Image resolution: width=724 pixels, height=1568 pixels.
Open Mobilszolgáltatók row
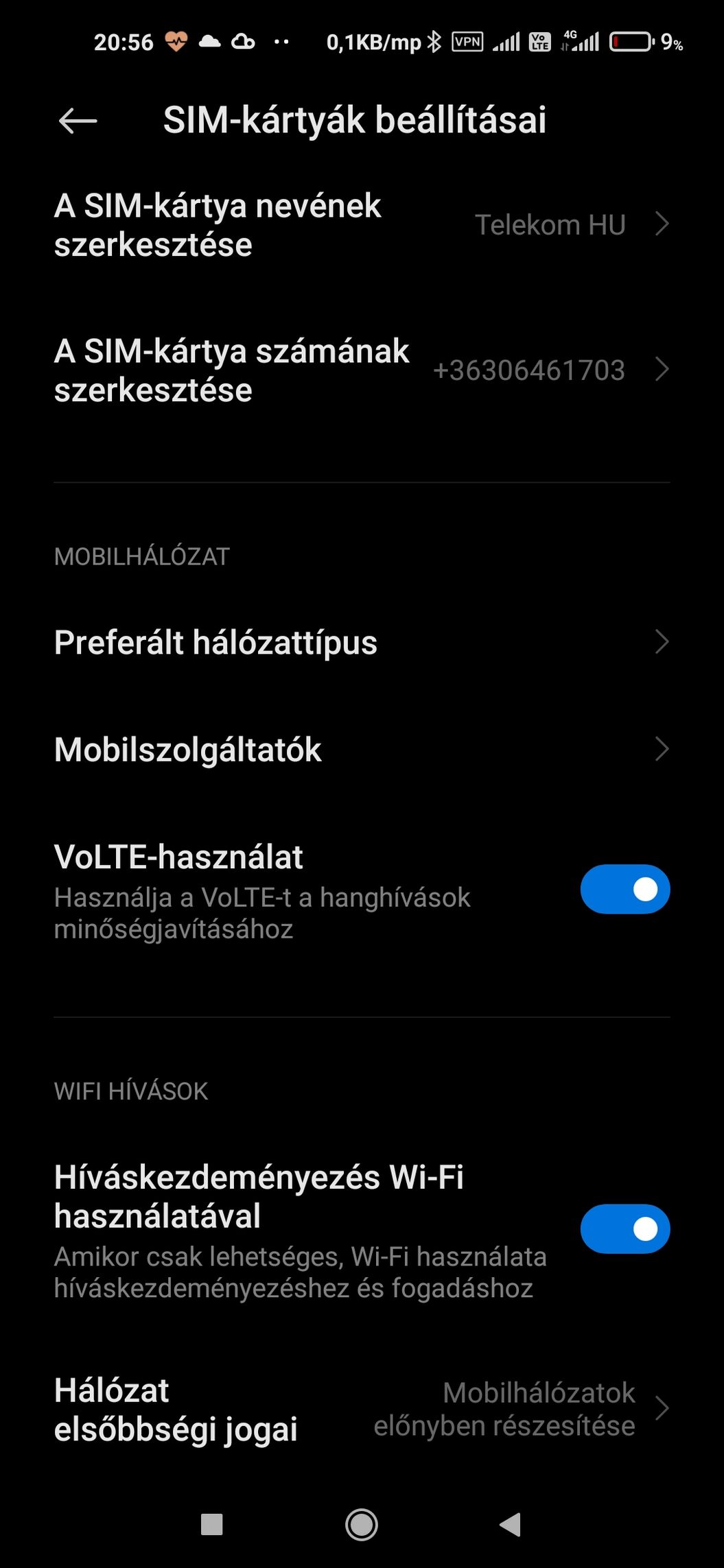[x=362, y=749]
